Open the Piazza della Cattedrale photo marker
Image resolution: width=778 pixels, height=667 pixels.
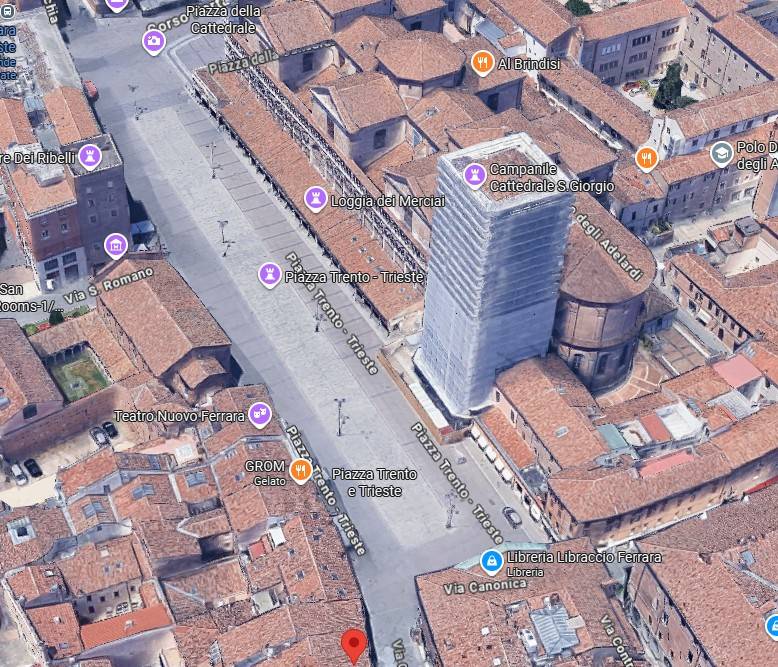pos(153,42)
